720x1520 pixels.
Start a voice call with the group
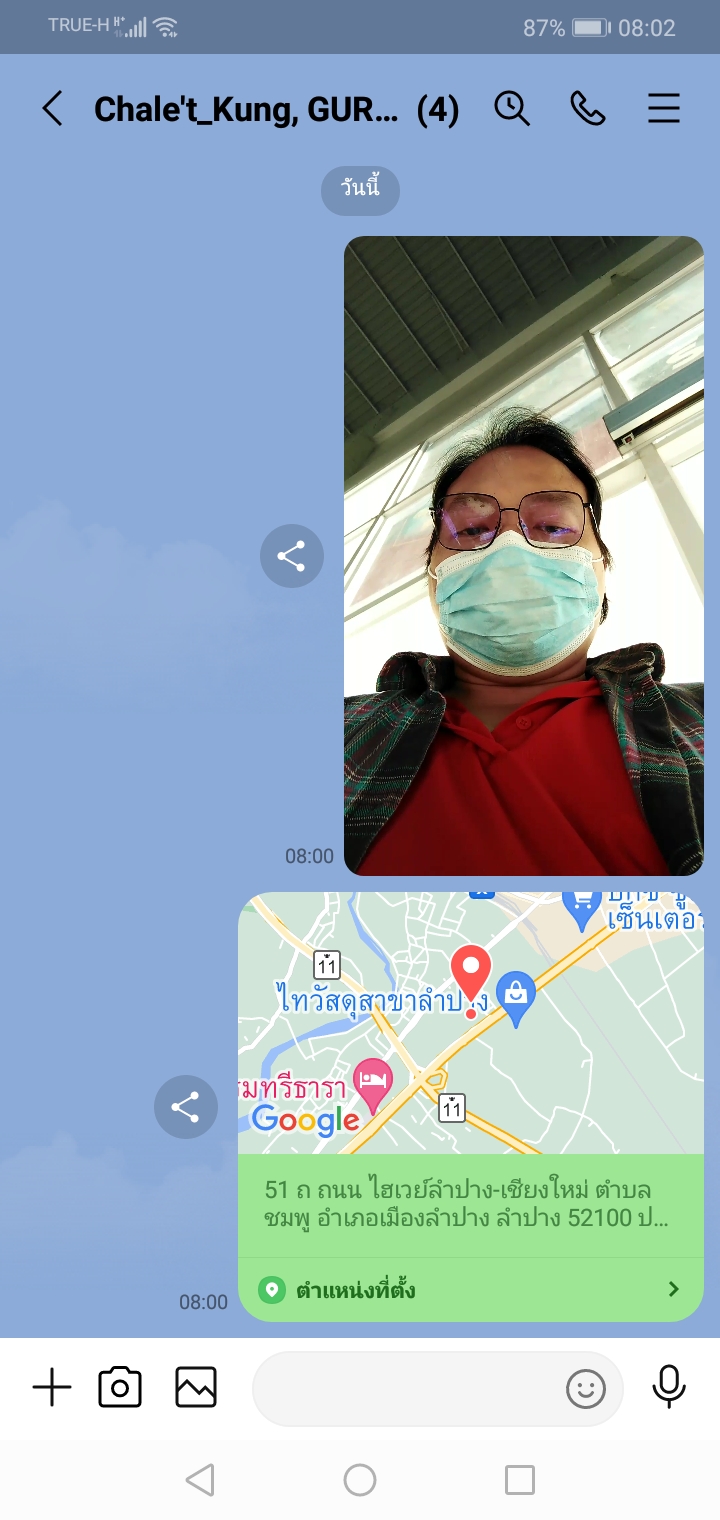[x=588, y=108]
